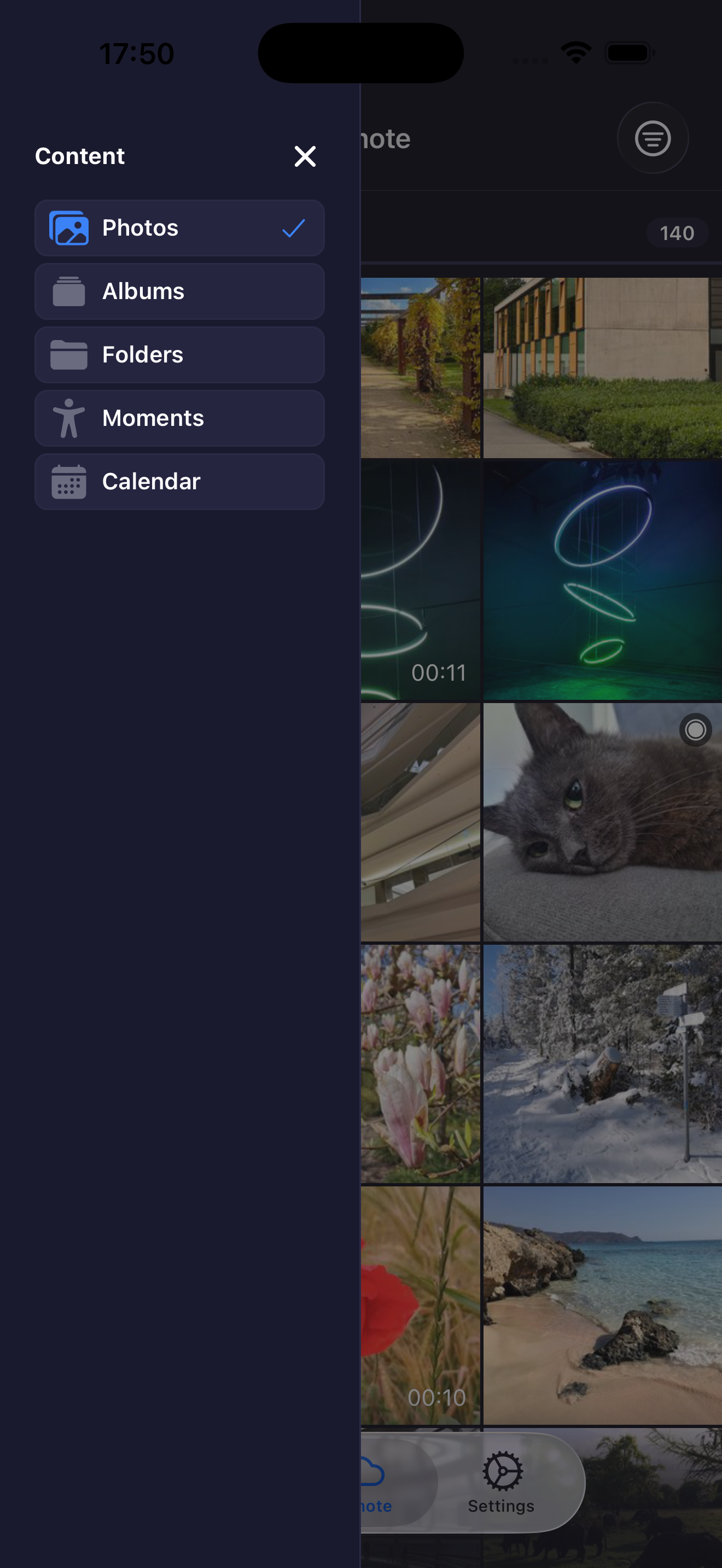Show Moments content
Screen dimensions: 722x1568
coord(179,418)
